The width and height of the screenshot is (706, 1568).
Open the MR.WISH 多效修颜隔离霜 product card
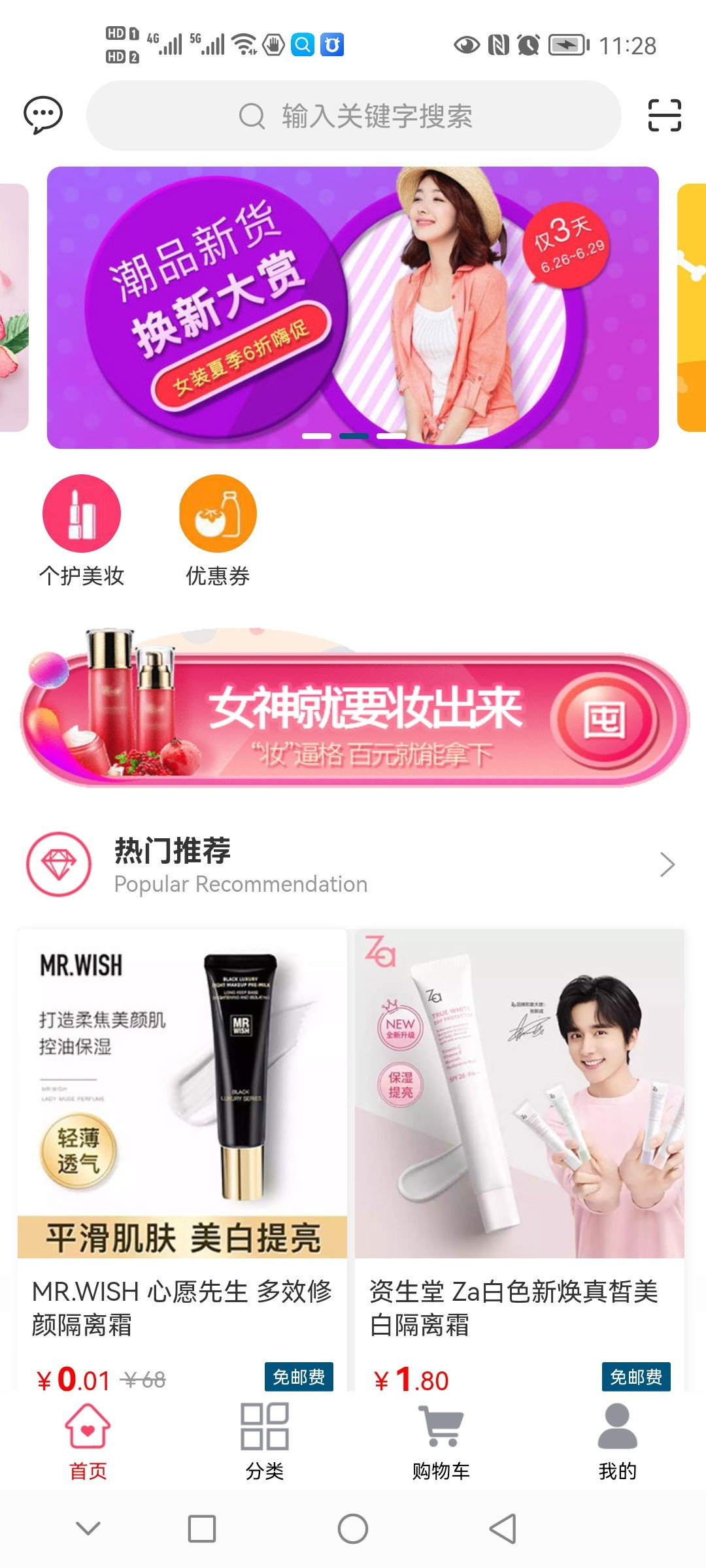[182, 1156]
